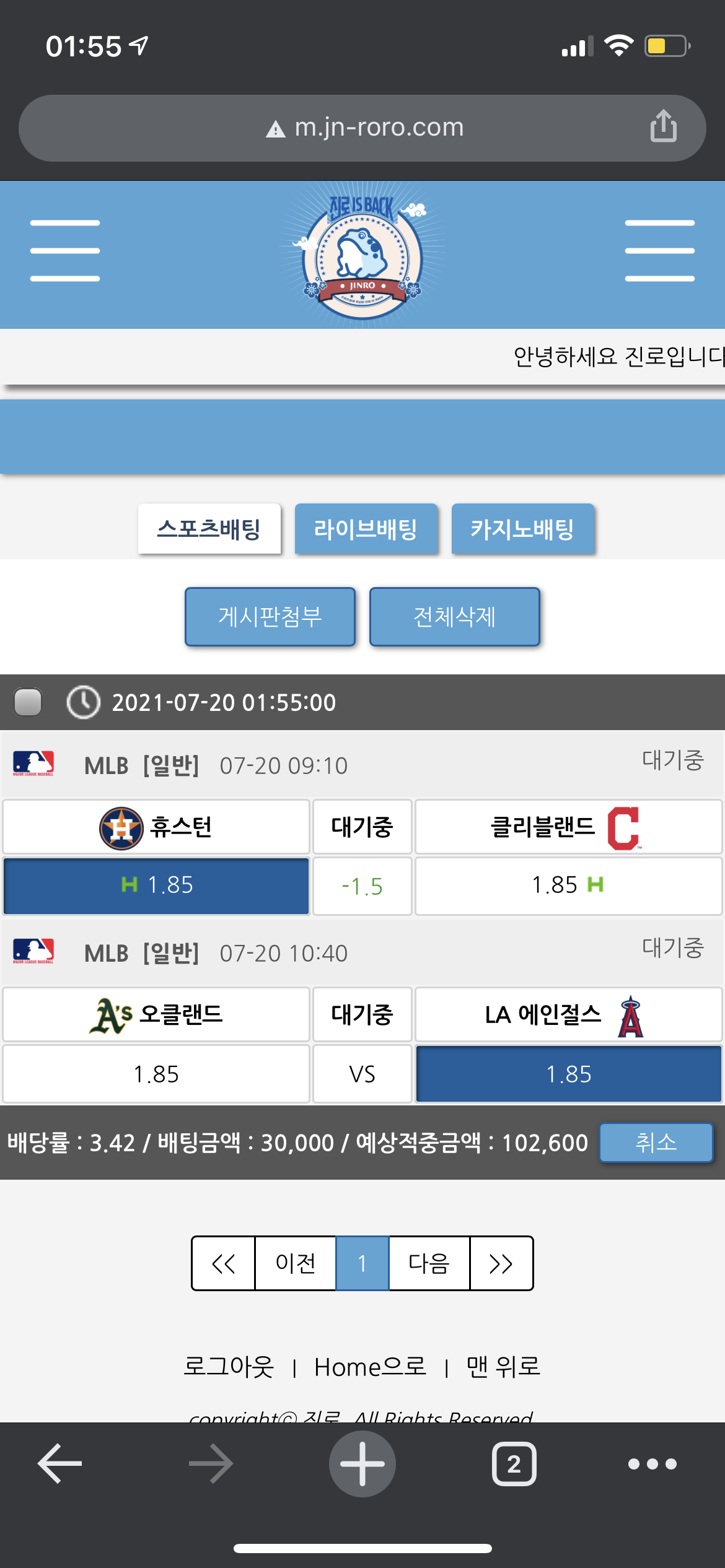Go to the next page with 다음
Image resolution: width=725 pixels, height=1568 pixels.
429,1263
